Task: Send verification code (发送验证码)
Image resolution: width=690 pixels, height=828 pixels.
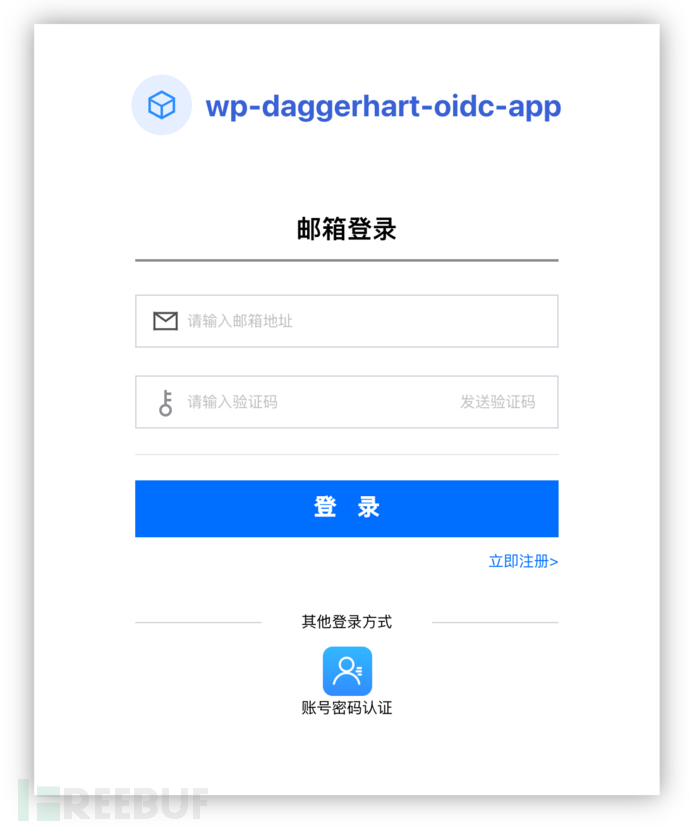Action: coord(497,402)
